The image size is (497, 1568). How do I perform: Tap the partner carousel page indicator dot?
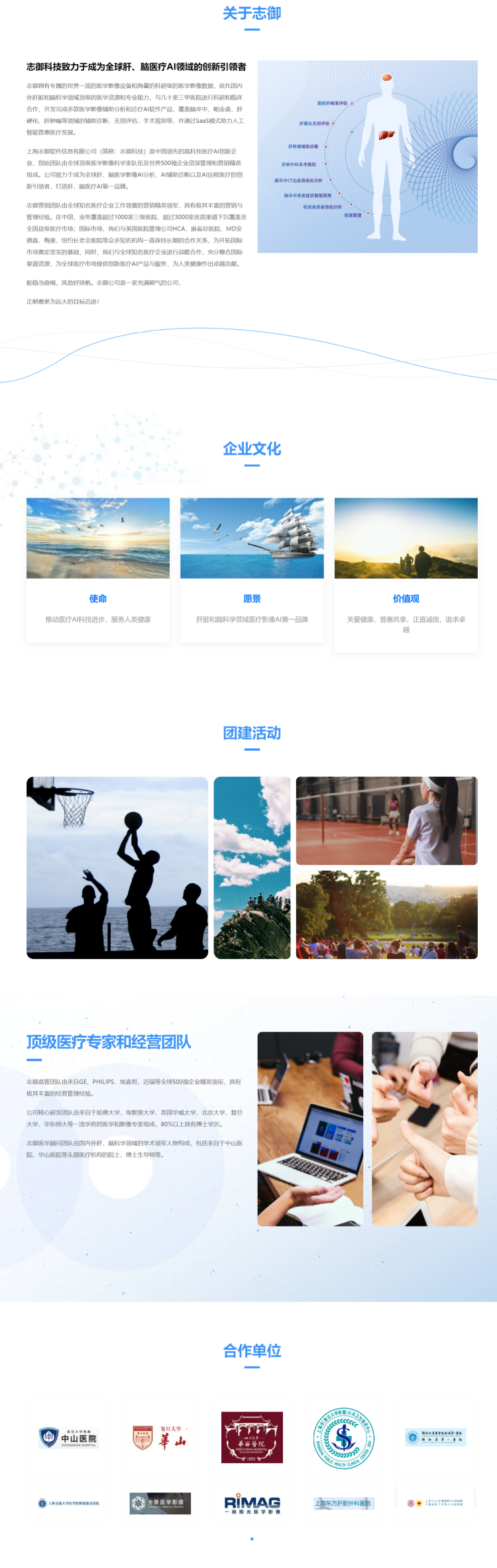(x=252, y=1539)
